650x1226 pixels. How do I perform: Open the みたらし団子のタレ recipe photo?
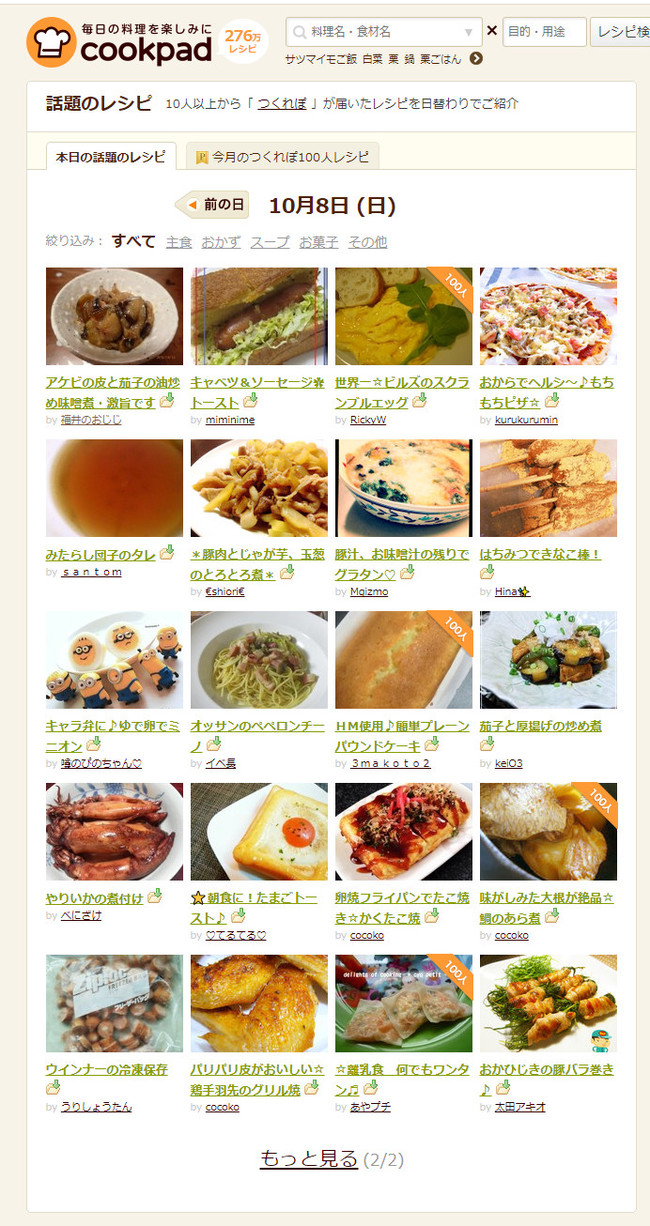coord(114,488)
